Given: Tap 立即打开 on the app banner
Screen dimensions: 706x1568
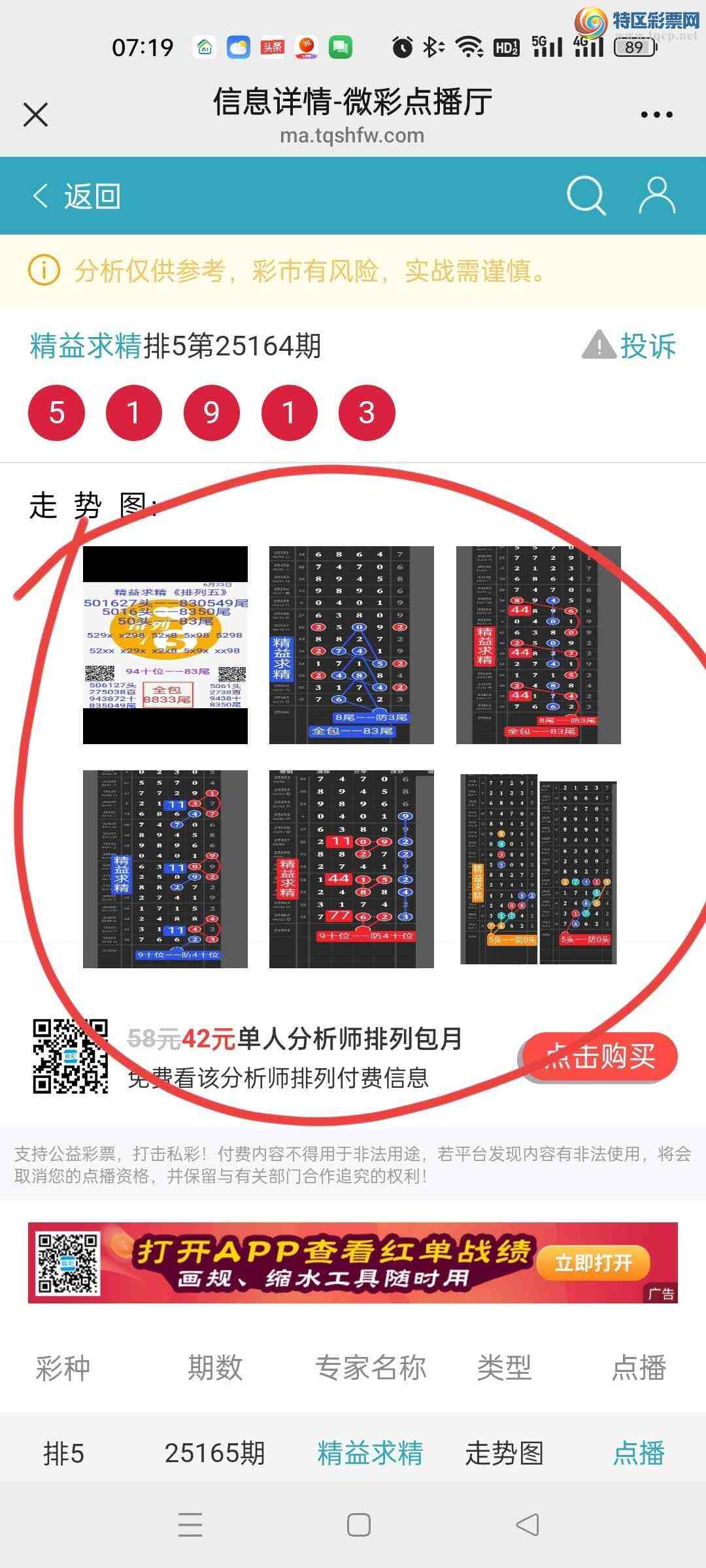Looking at the screenshot, I should coord(593,1262).
